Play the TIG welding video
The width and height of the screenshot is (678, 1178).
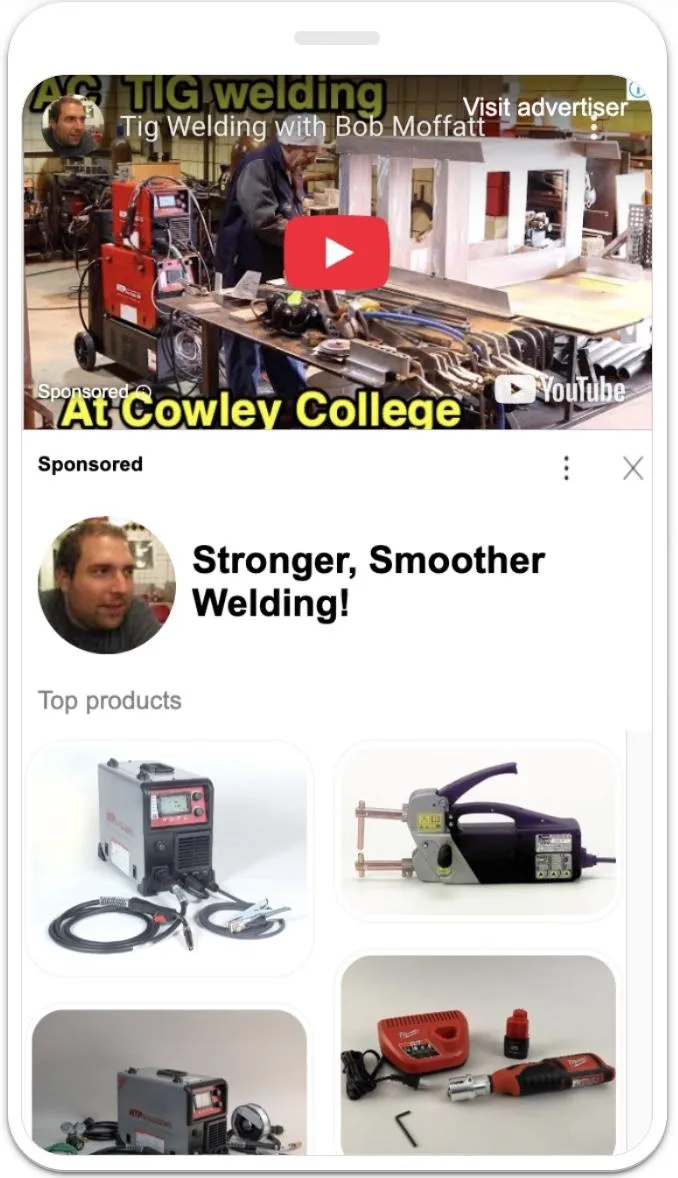(336, 252)
